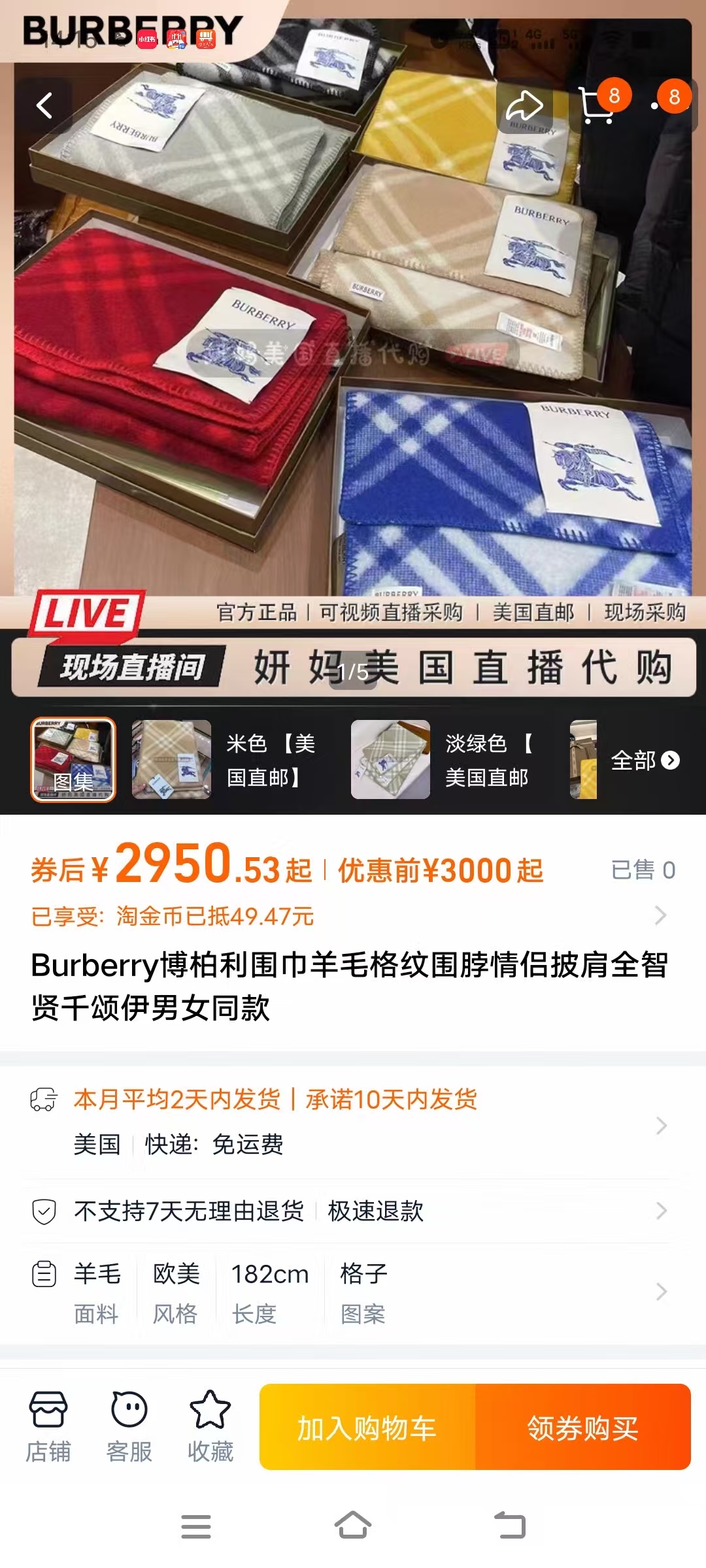Select the 图集 gallery thumbnail
The image size is (706, 1568).
click(73, 760)
